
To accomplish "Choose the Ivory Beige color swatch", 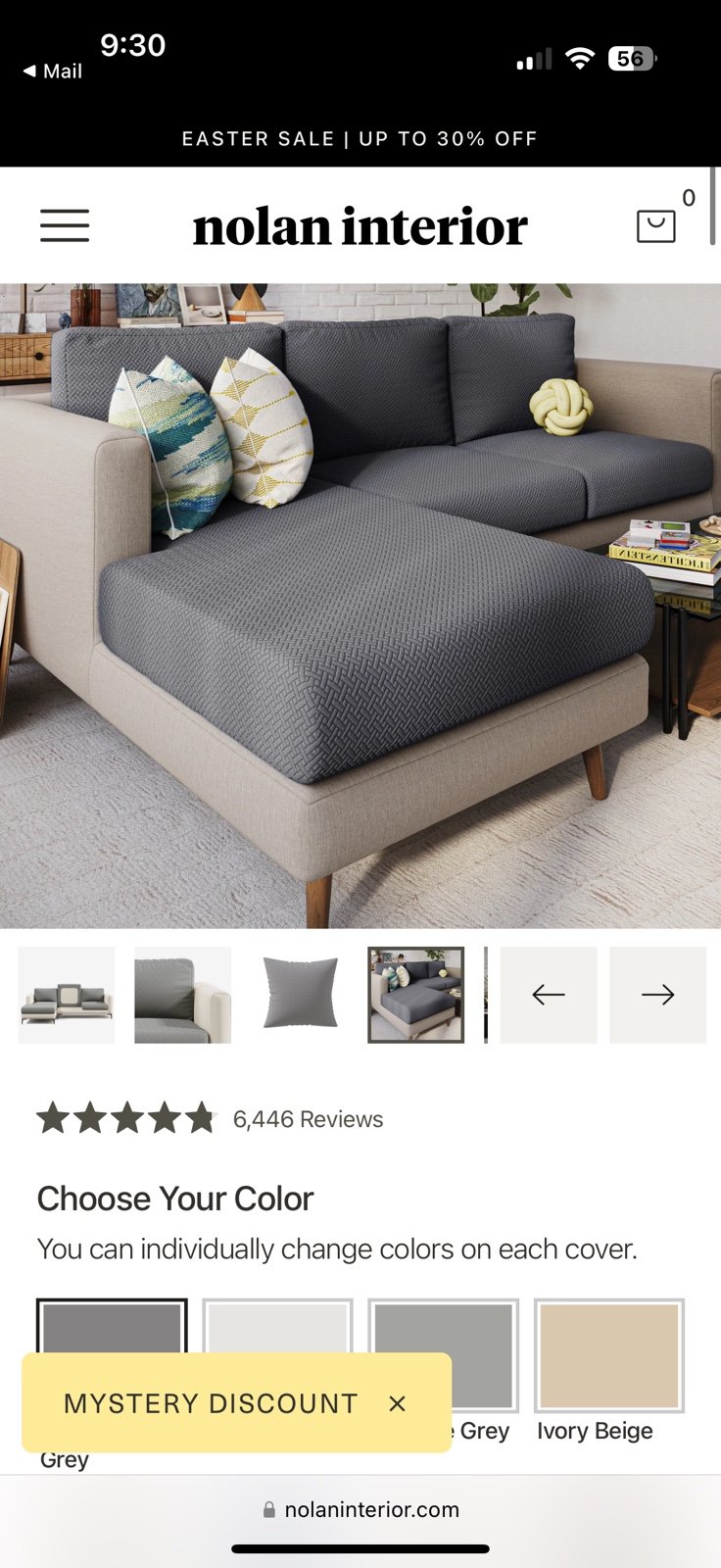I will 609,1355.
